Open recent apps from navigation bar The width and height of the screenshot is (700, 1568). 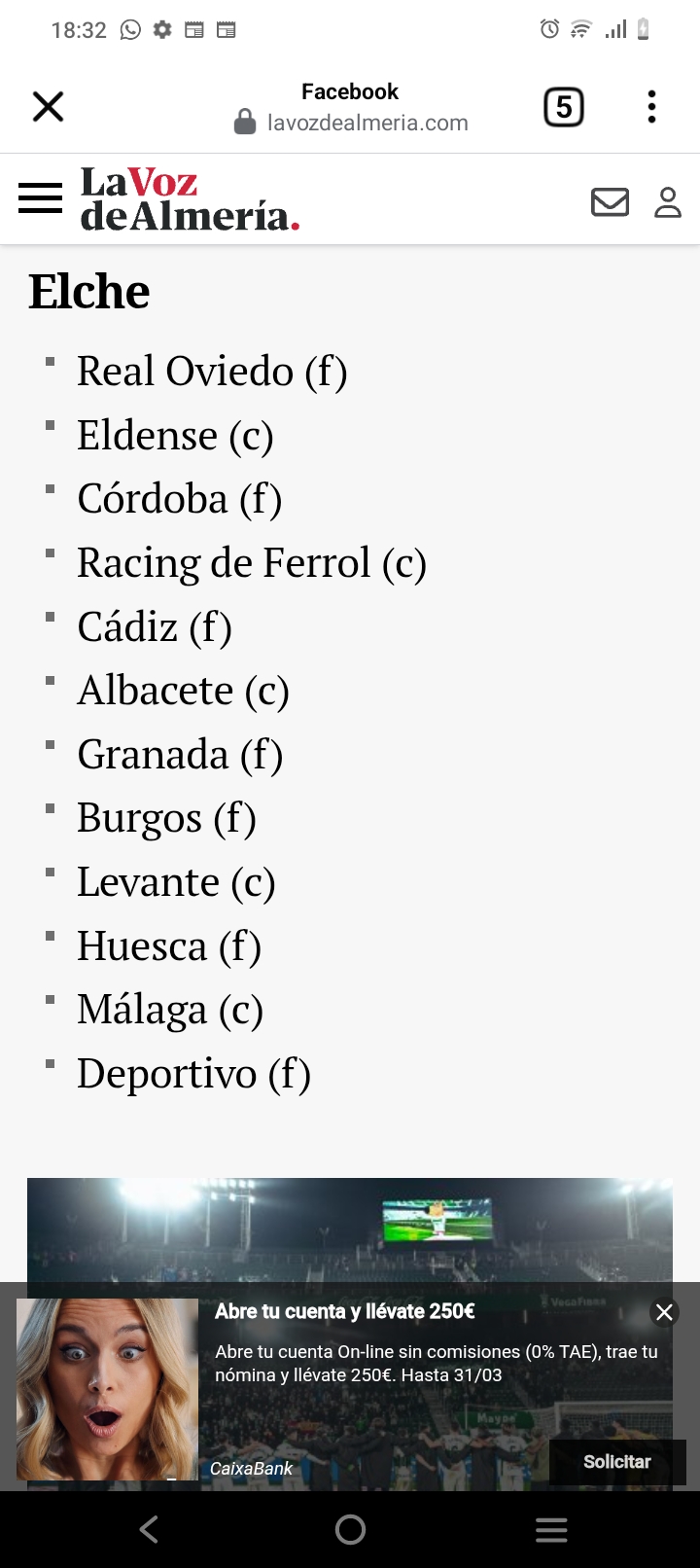pyautogui.click(x=551, y=1529)
